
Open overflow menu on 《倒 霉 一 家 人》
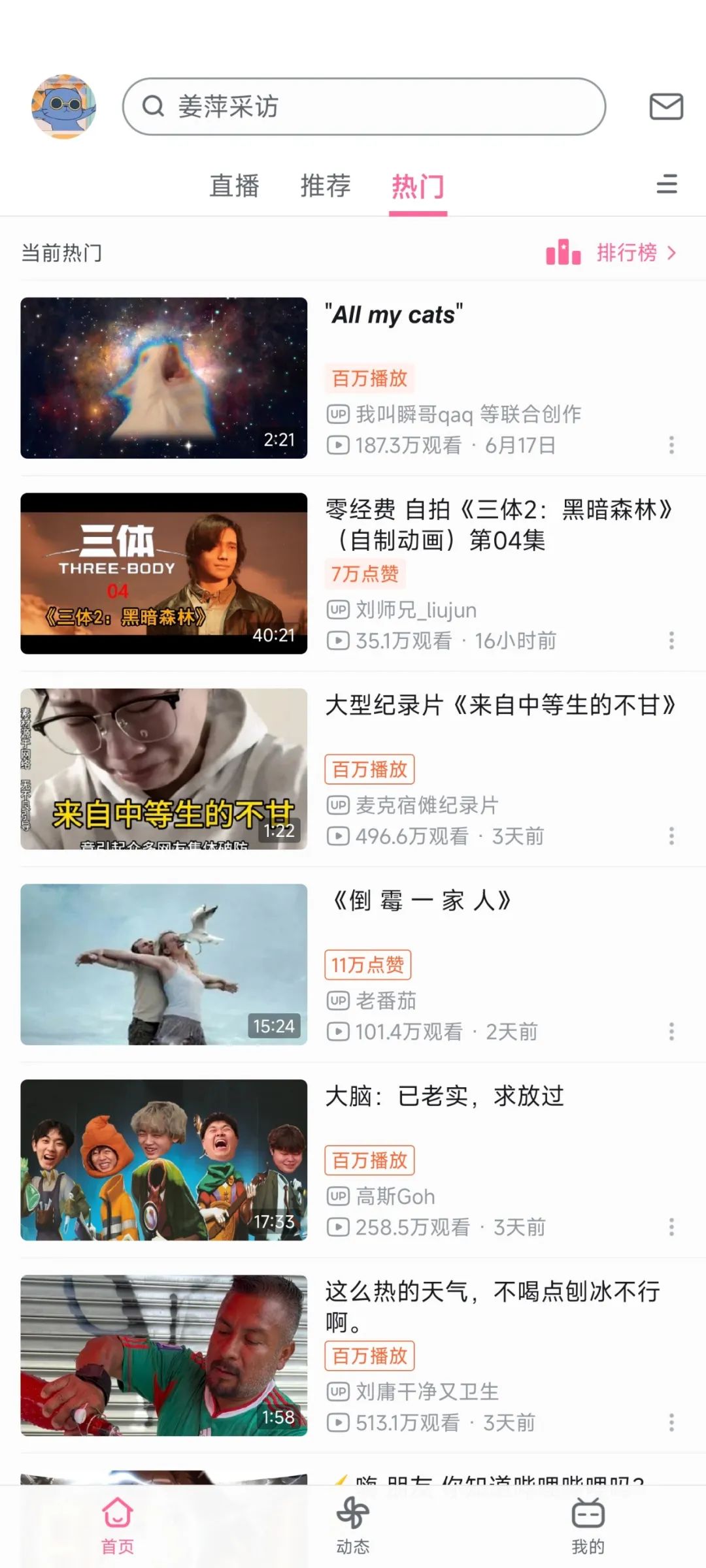[x=671, y=1032]
